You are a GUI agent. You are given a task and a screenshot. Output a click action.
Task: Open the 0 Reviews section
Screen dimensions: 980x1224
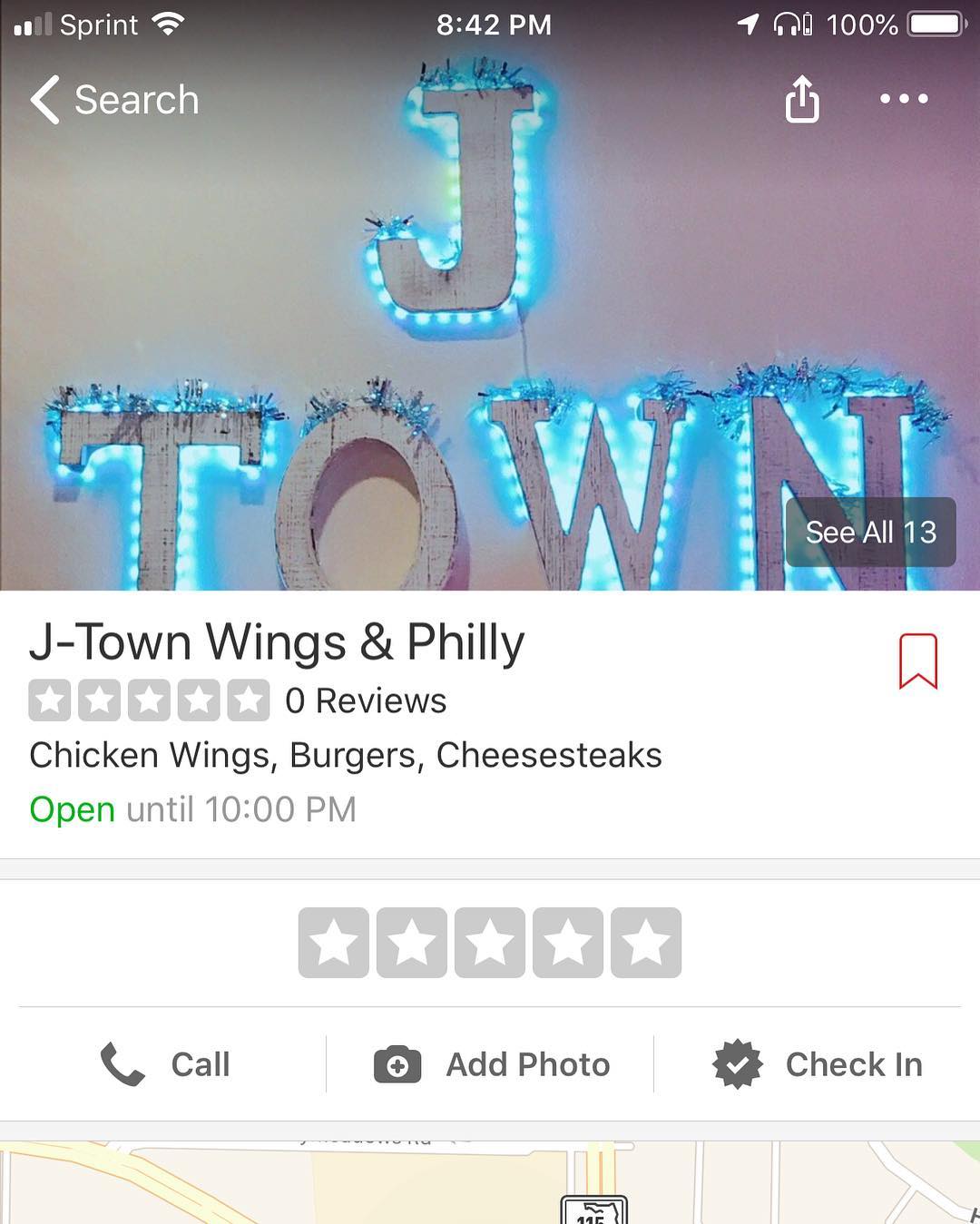pos(365,700)
